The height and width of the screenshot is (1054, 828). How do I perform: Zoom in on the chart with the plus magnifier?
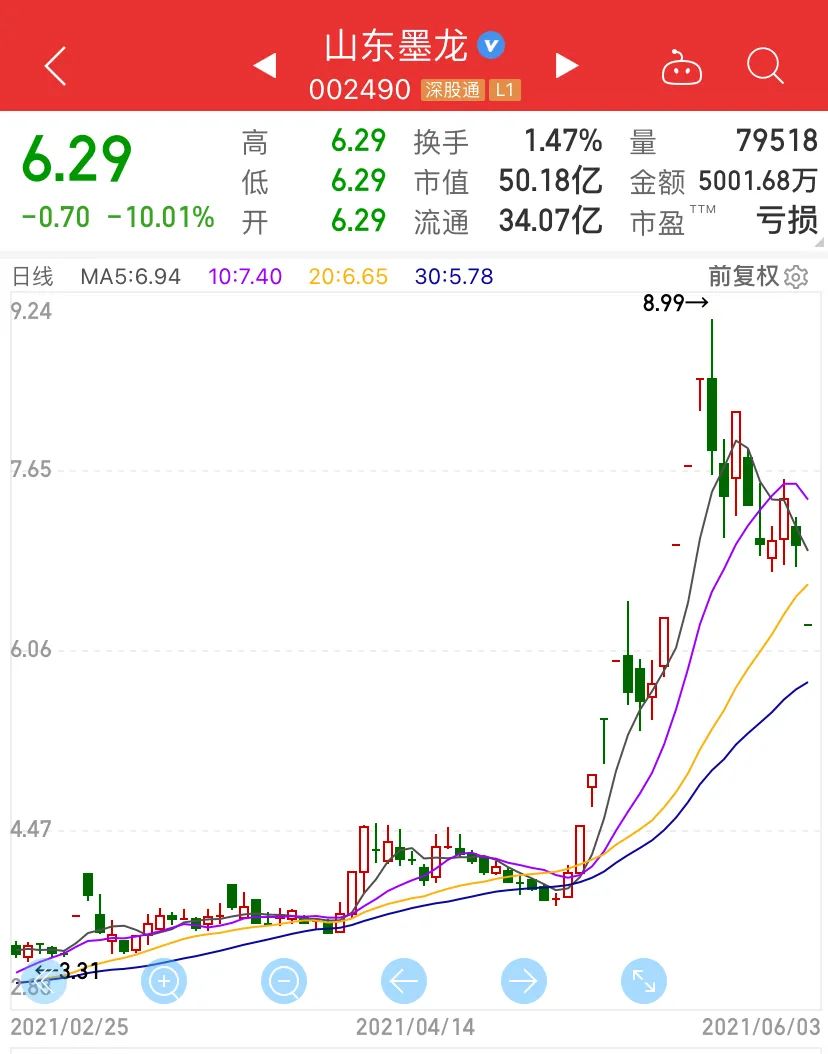163,981
